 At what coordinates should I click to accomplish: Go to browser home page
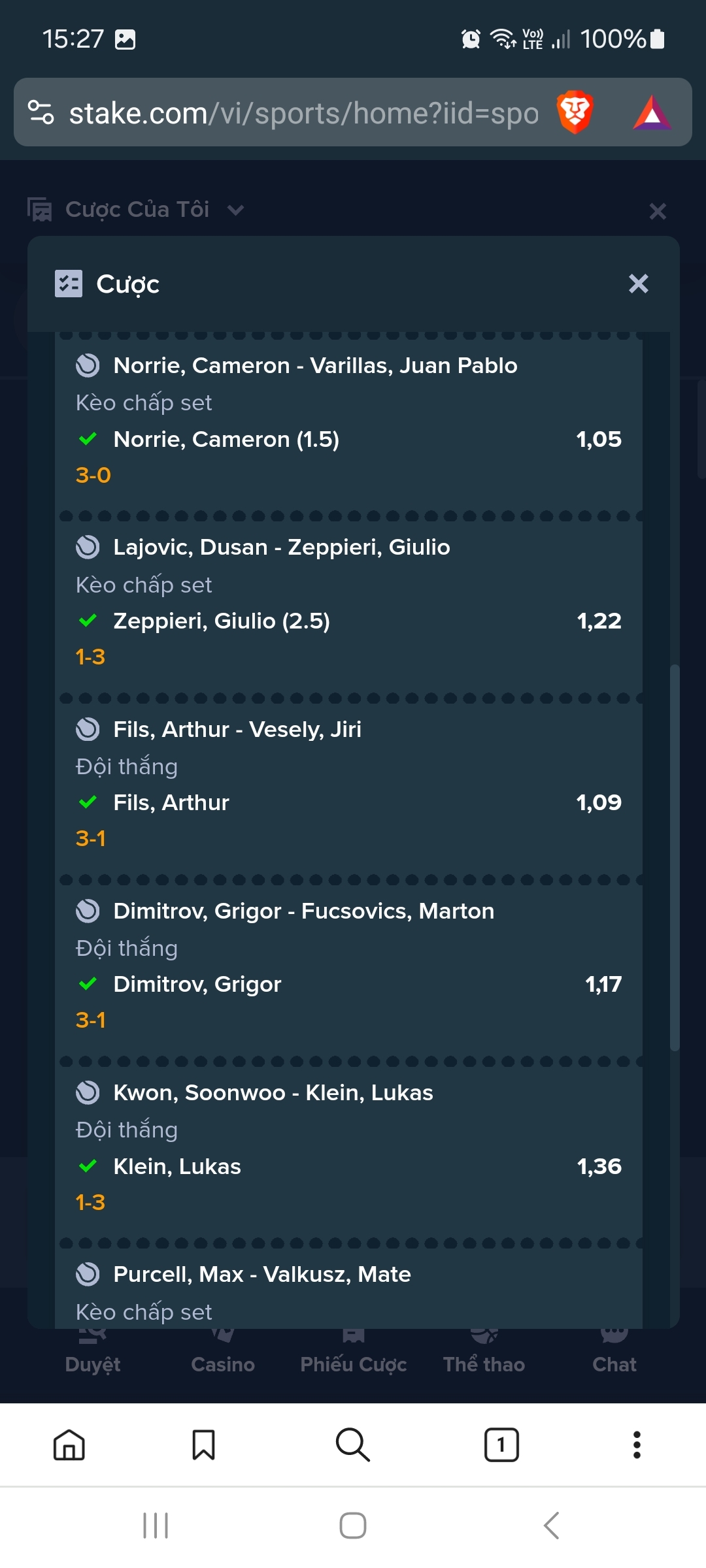click(x=69, y=1445)
